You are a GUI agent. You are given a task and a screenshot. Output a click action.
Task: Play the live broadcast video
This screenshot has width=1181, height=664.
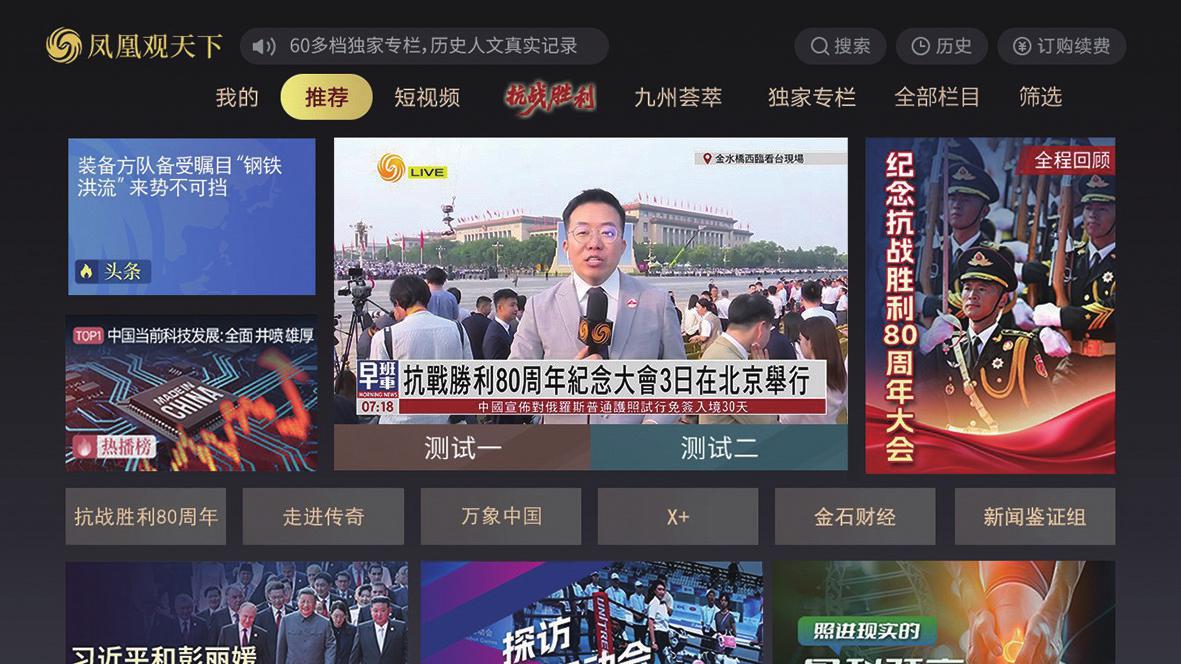tap(590, 280)
